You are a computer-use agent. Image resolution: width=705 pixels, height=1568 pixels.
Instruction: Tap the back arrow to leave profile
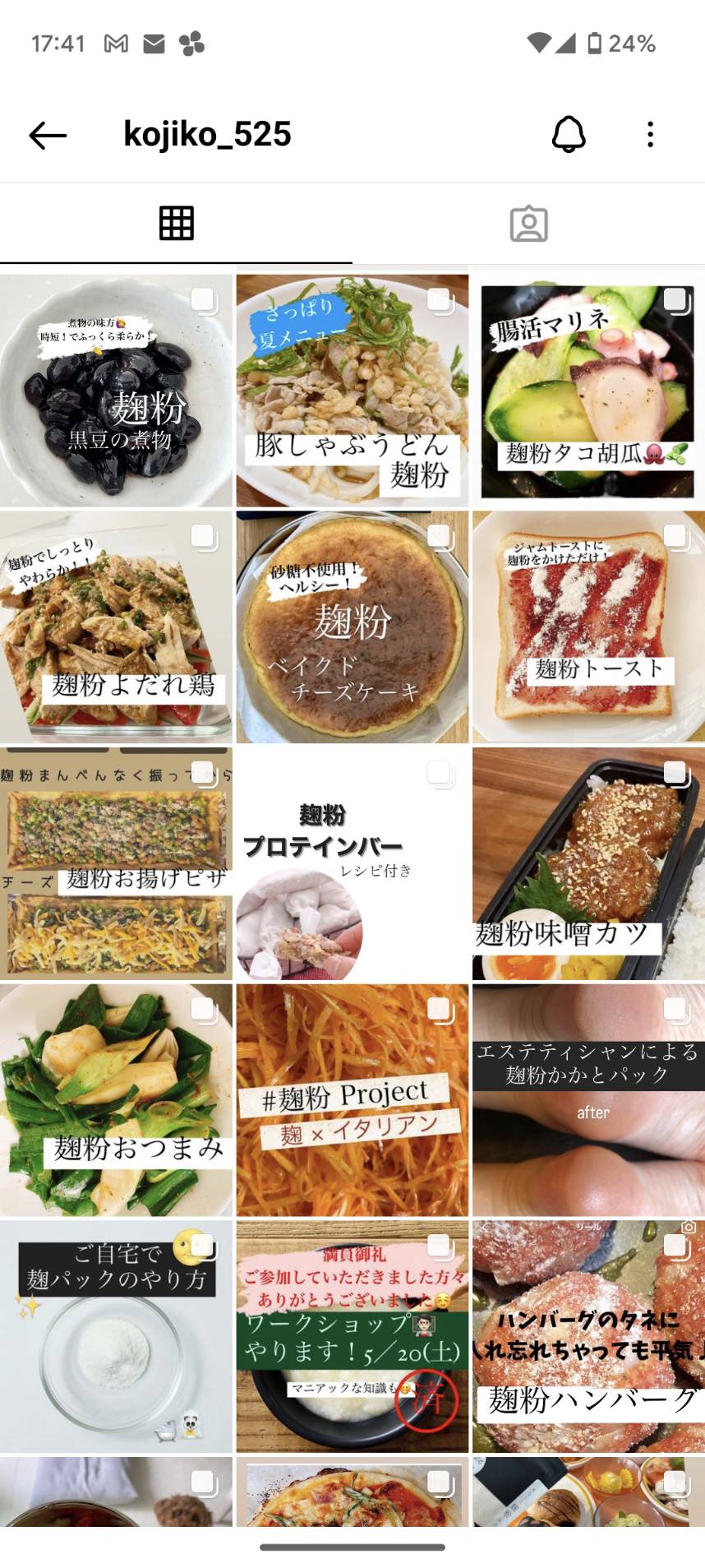(x=47, y=134)
